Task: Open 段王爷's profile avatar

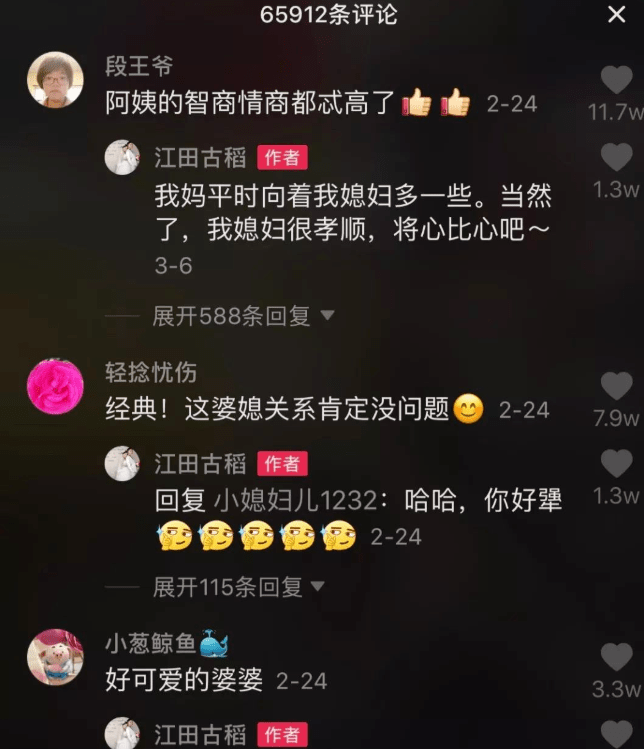Action: [x=55, y=80]
